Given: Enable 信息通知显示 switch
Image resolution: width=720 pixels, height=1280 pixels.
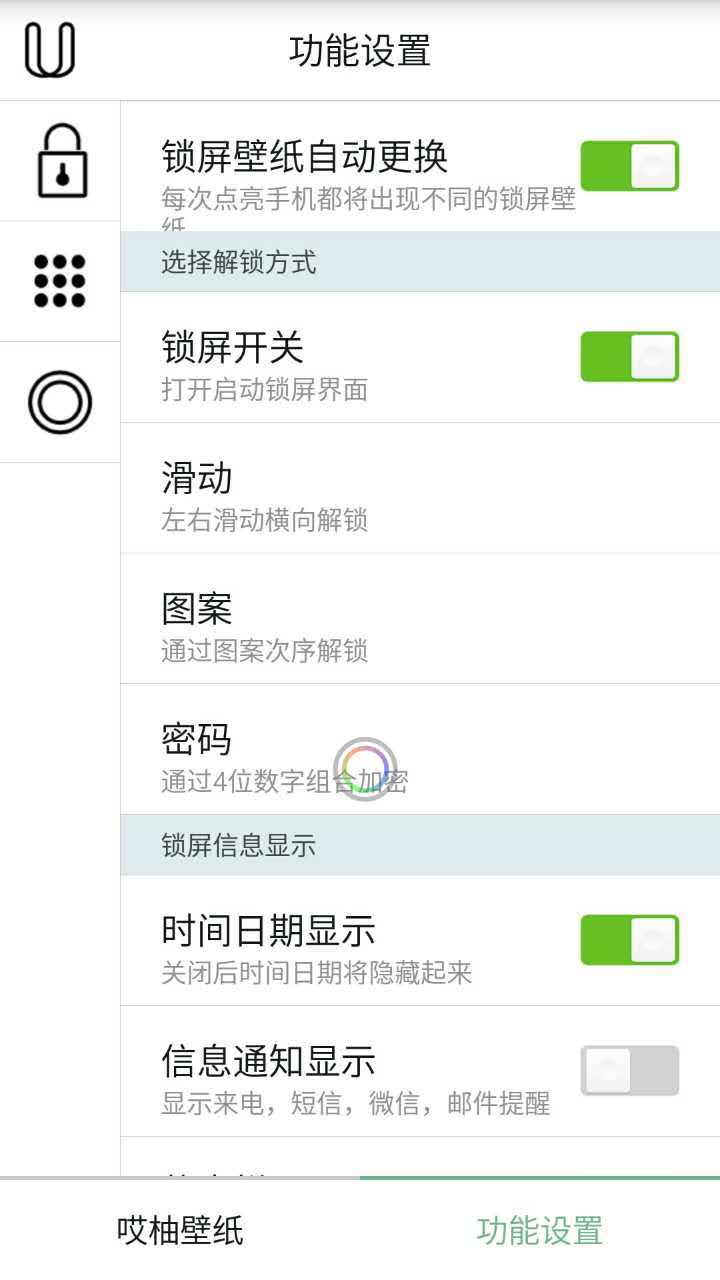Looking at the screenshot, I should pos(629,1071).
